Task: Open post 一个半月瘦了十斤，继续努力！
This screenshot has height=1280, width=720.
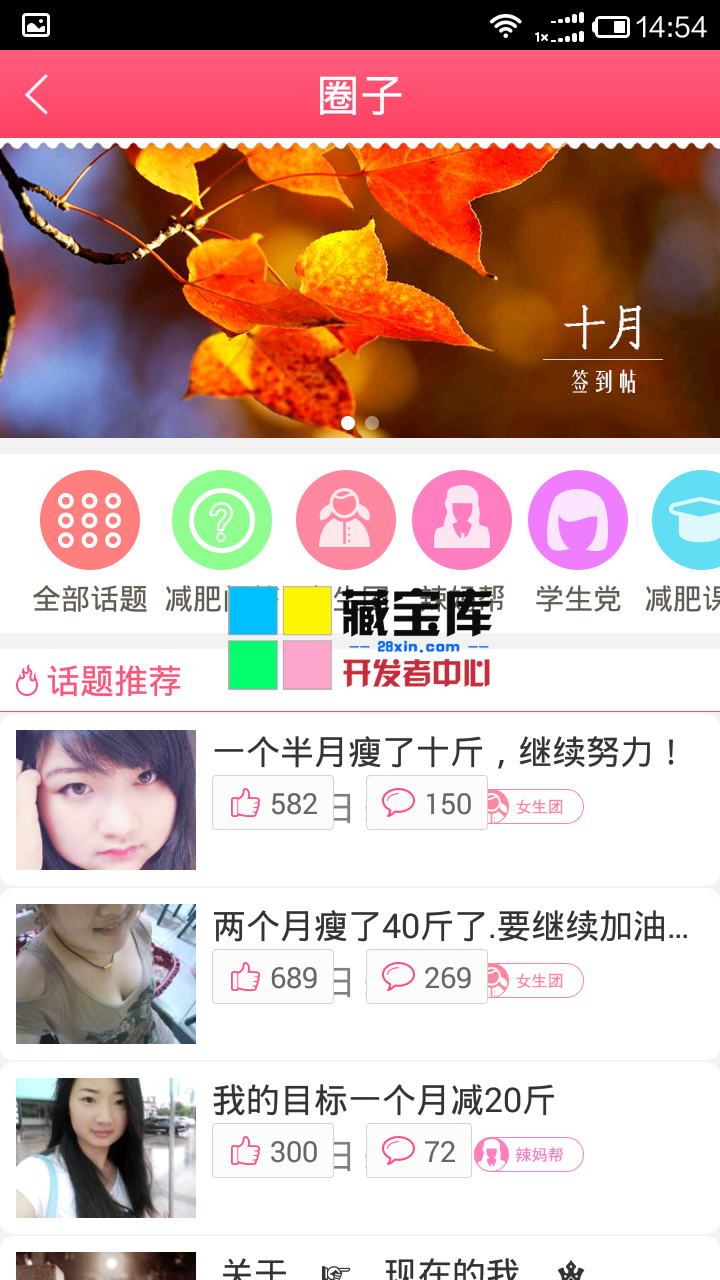Action: pos(447,752)
